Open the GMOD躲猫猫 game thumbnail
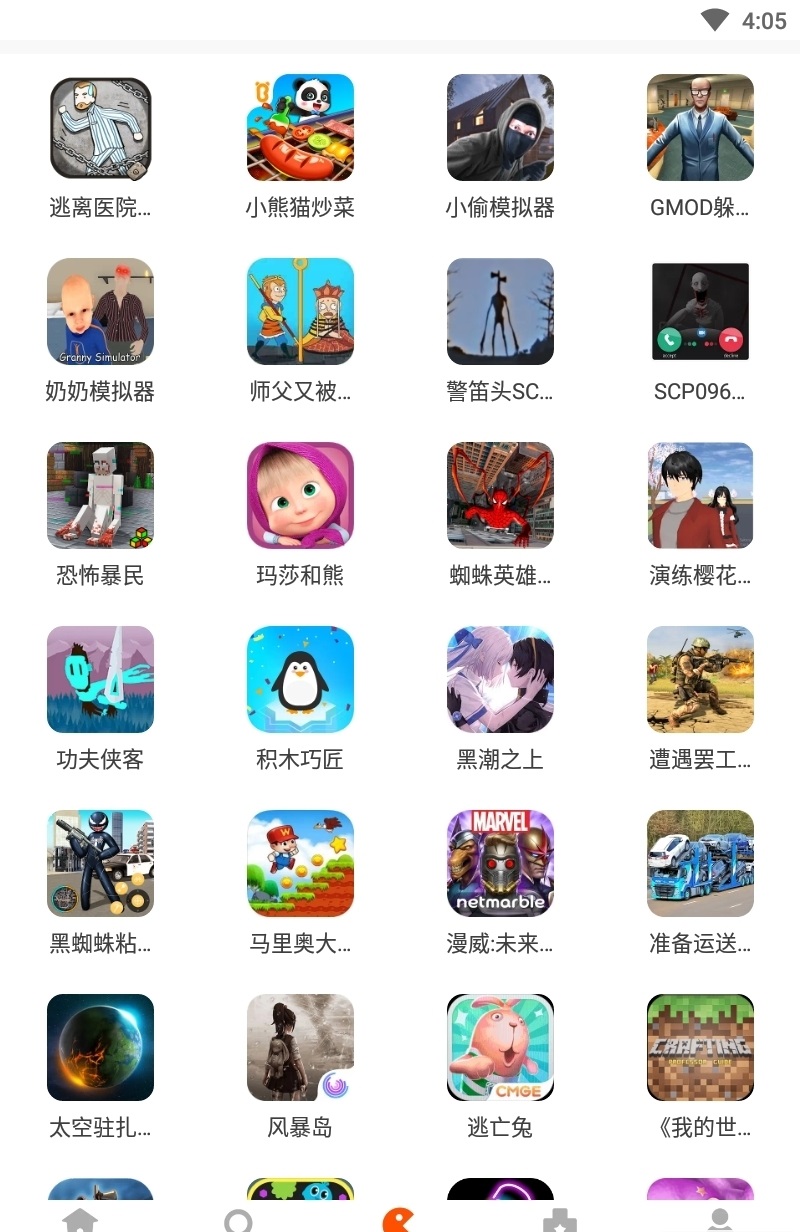800x1232 pixels. pyautogui.click(x=700, y=127)
